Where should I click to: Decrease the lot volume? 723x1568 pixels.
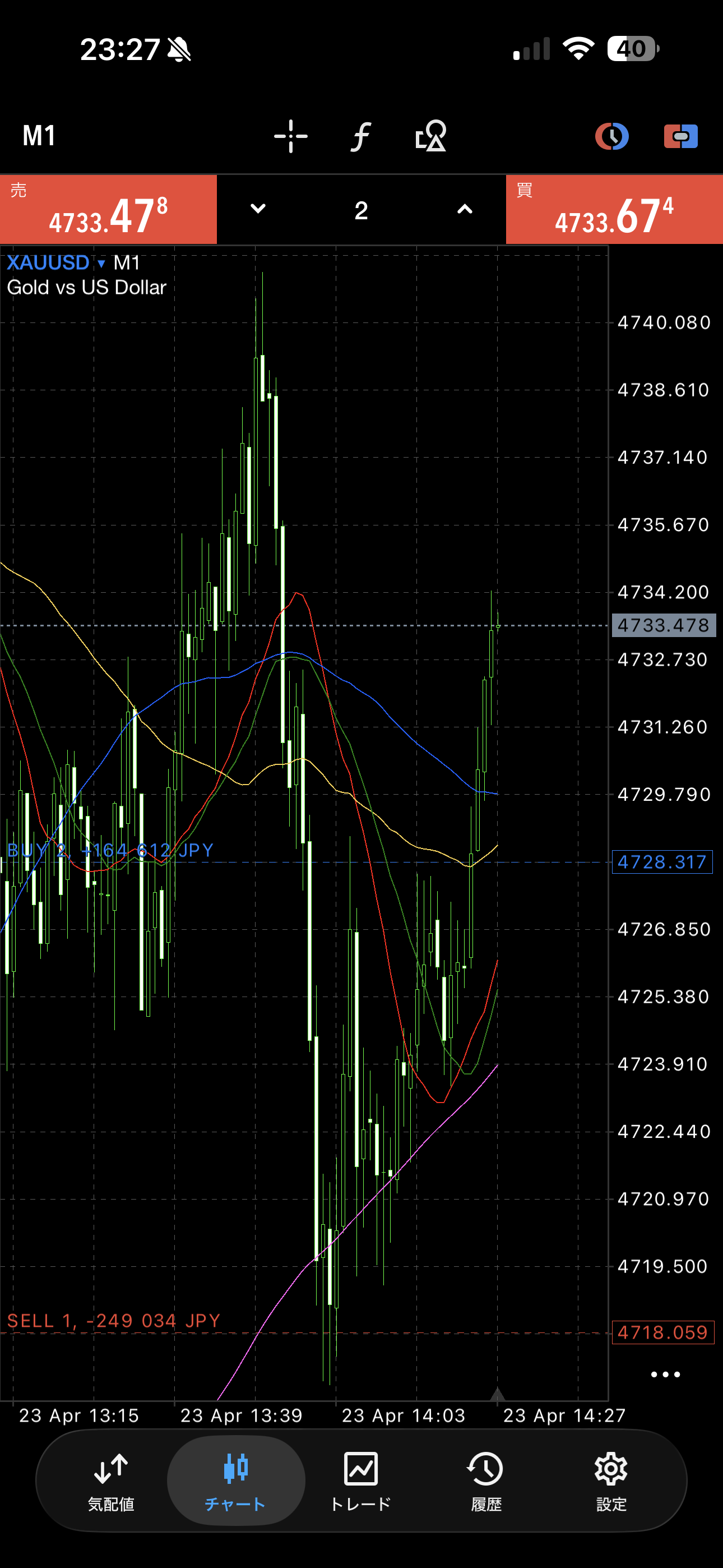[x=258, y=209]
